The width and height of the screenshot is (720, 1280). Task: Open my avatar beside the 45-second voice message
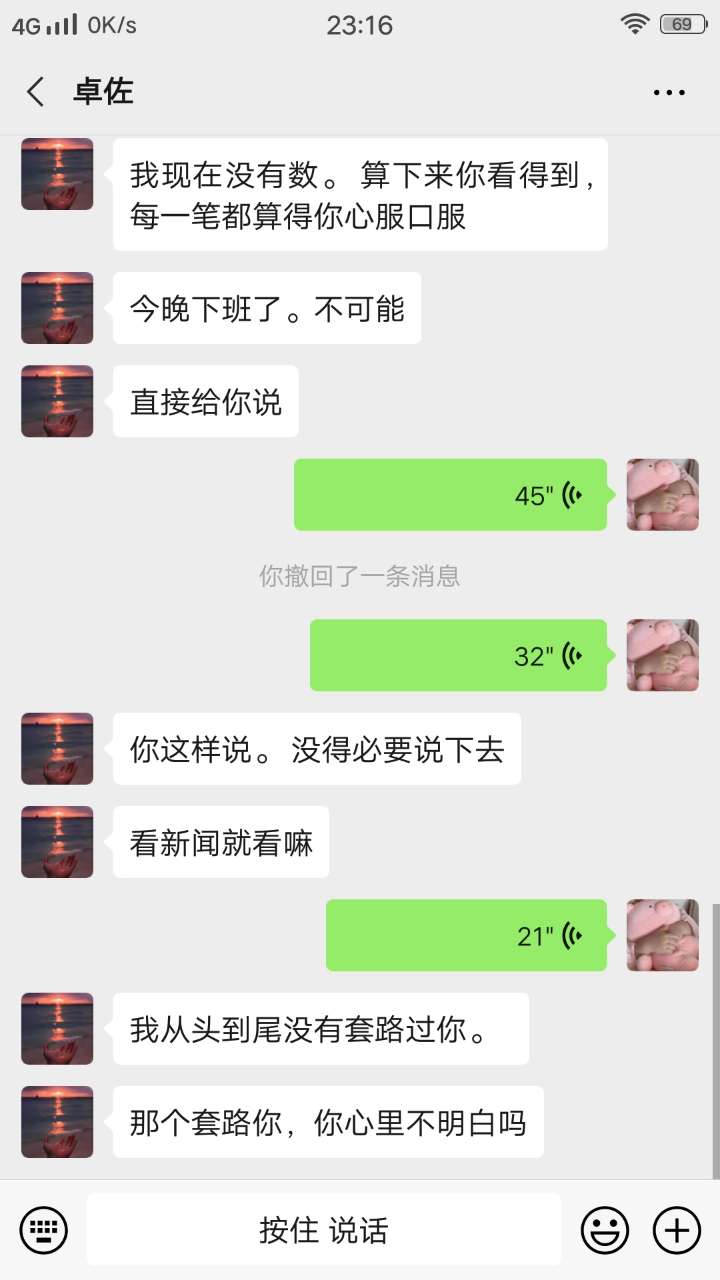[x=662, y=495]
